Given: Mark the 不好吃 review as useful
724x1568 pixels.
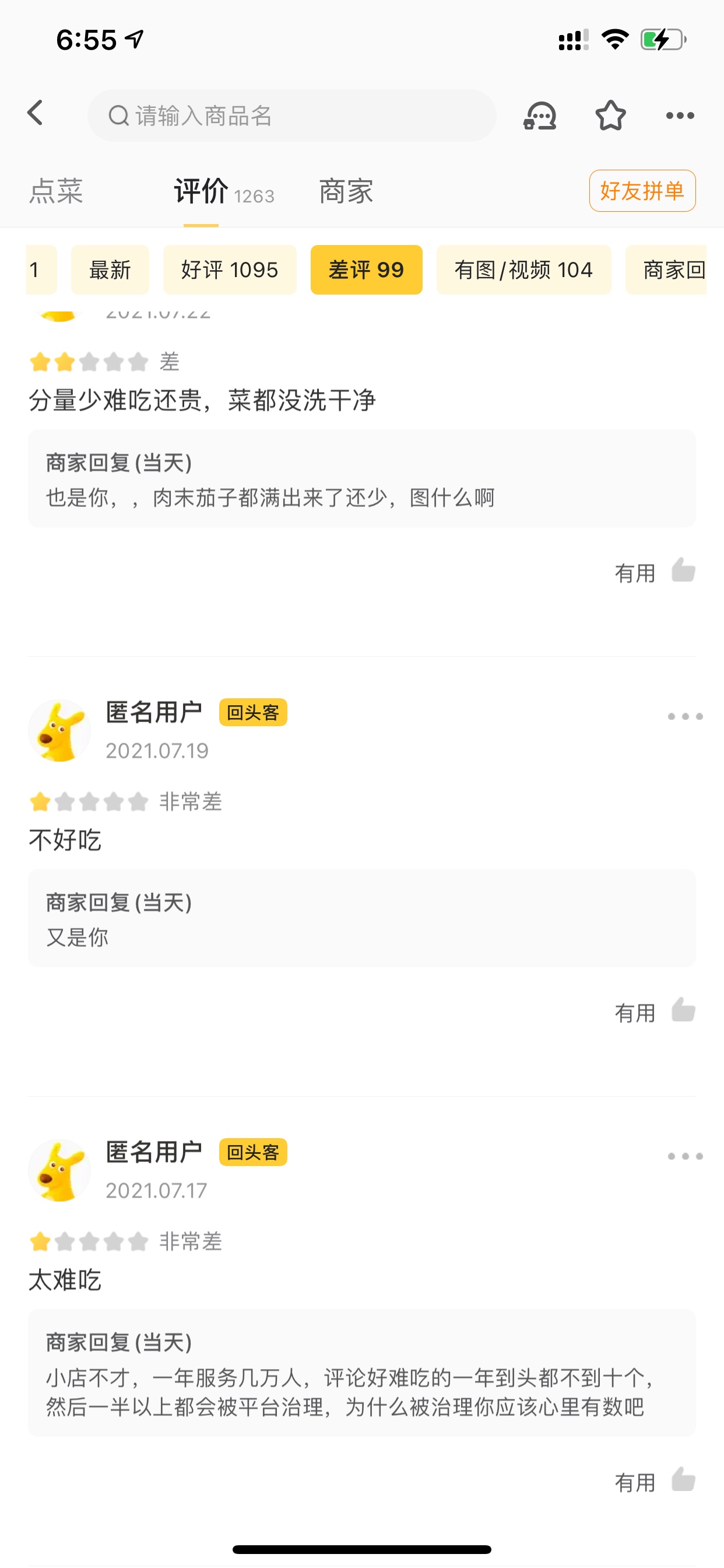Looking at the screenshot, I should point(683,1012).
